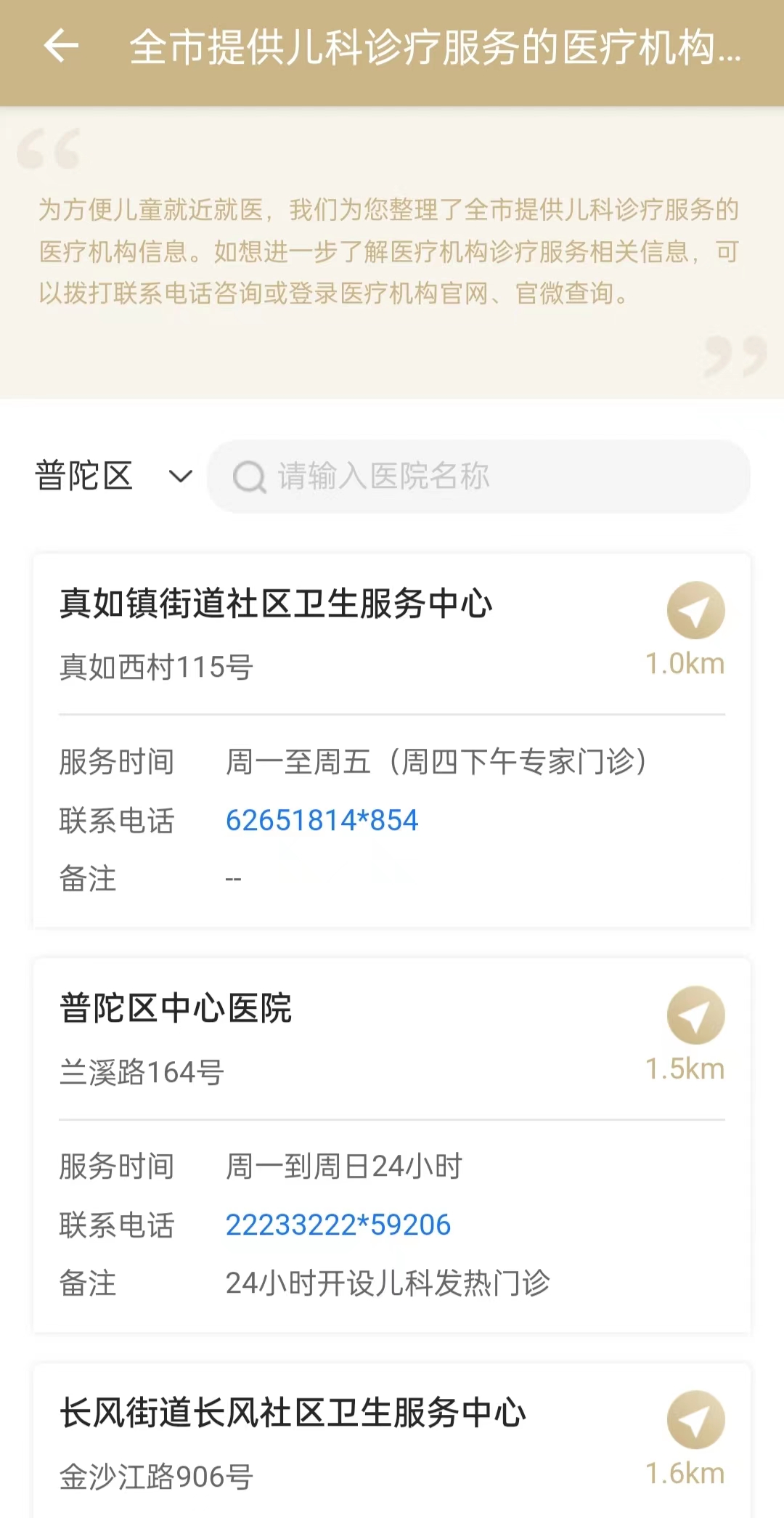Navigate to 真如镇街道社区卫生服务中心

[695, 611]
